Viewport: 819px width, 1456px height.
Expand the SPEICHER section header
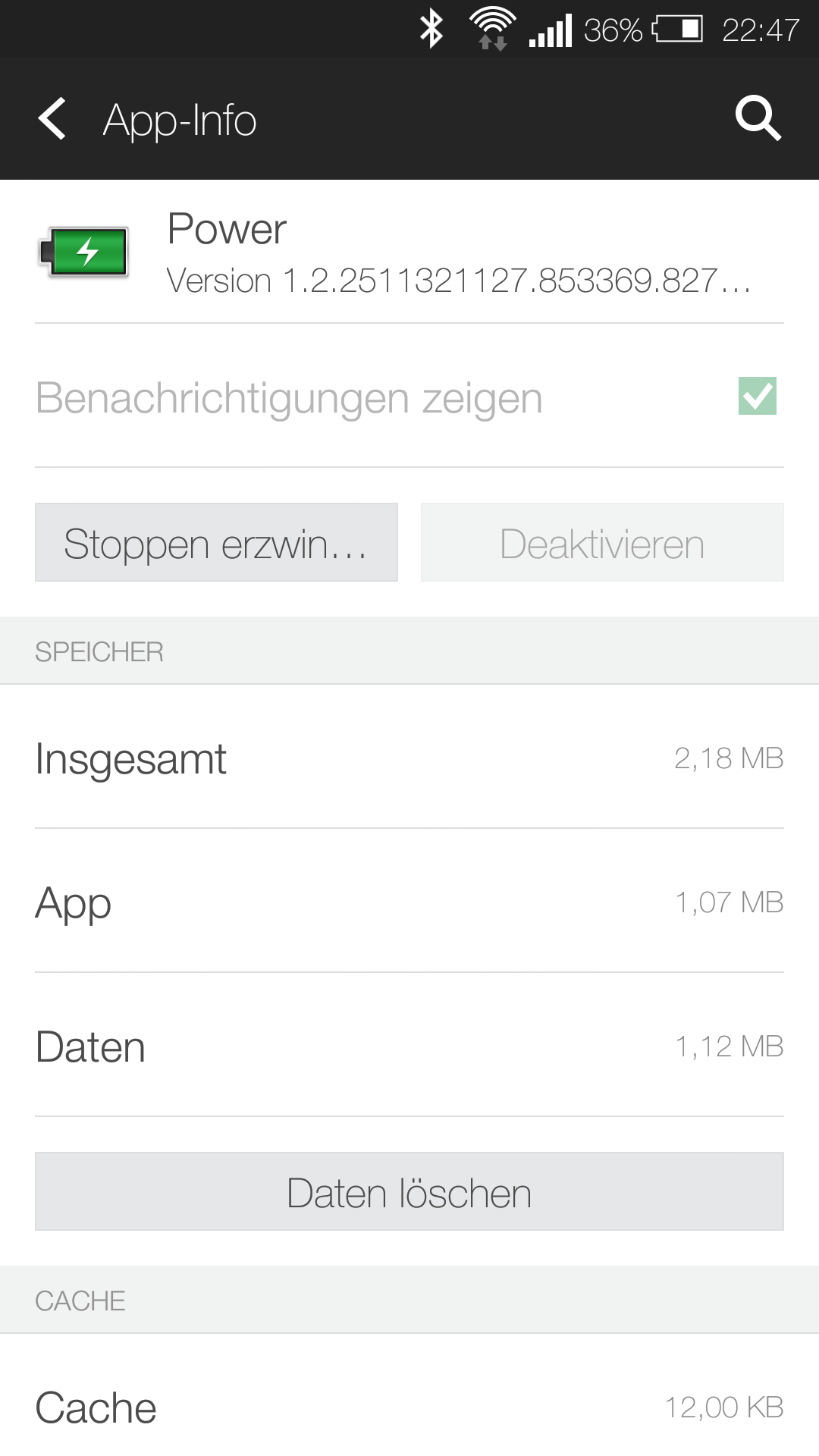pos(100,650)
